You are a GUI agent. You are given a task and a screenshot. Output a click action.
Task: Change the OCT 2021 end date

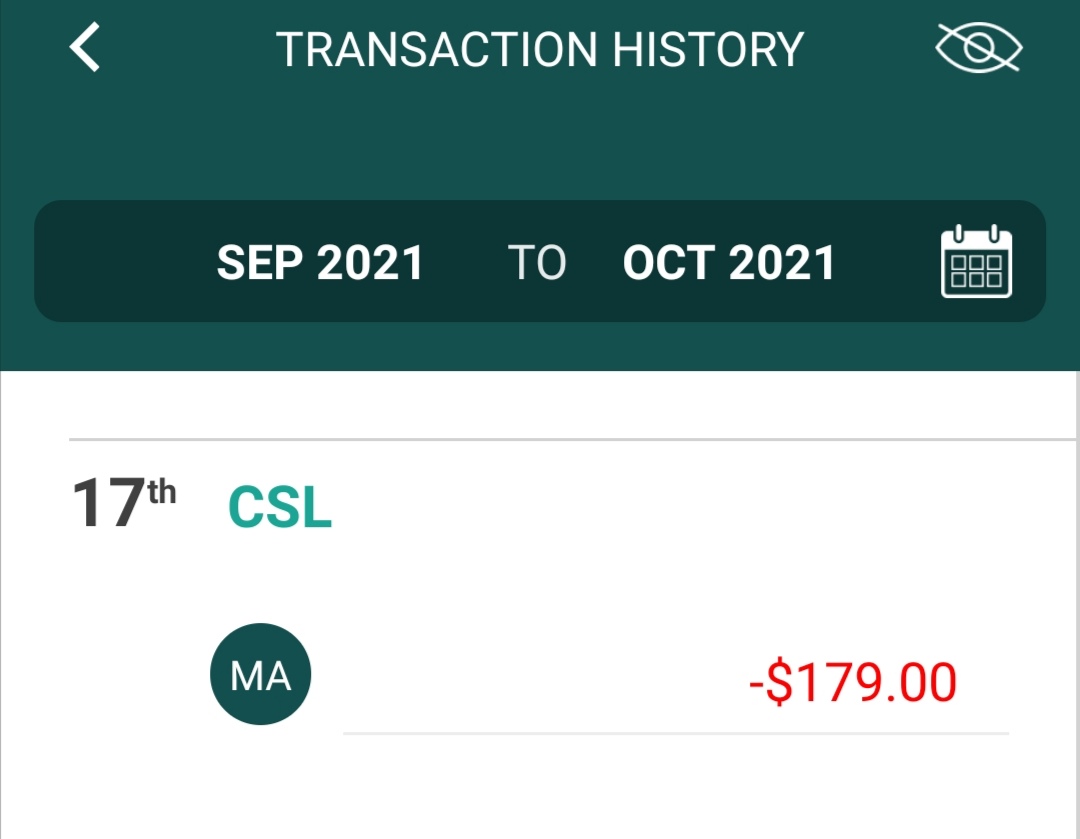(x=729, y=263)
